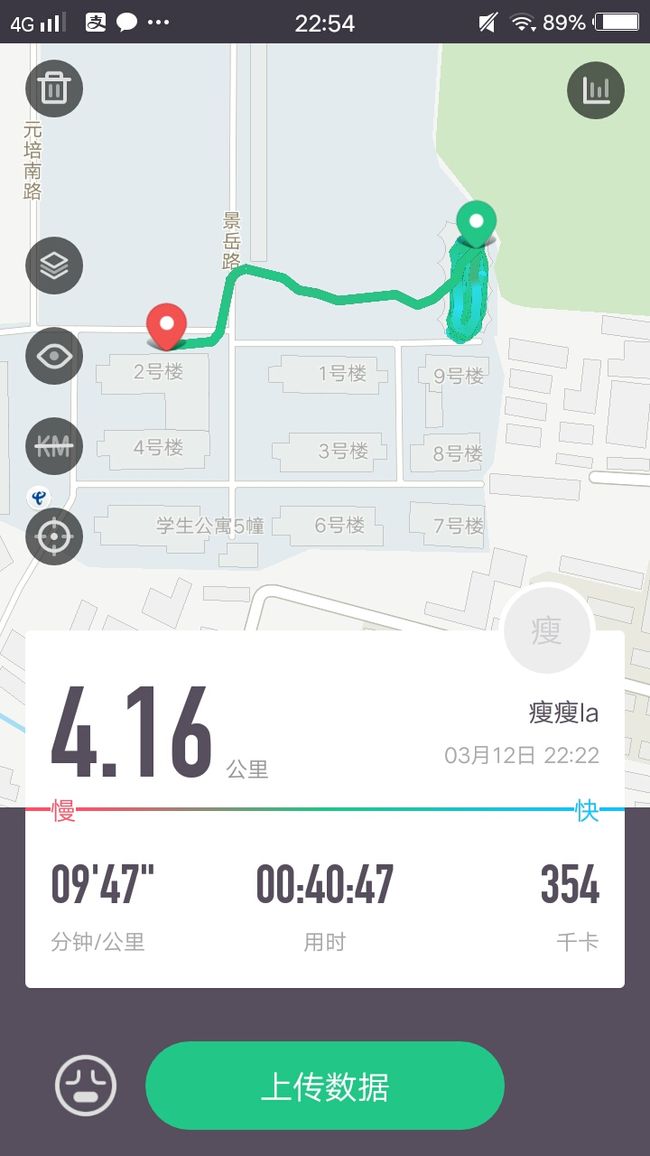Delete this run with the trash icon
This screenshot has width=650, height=1156.
(x=54, y=89)
